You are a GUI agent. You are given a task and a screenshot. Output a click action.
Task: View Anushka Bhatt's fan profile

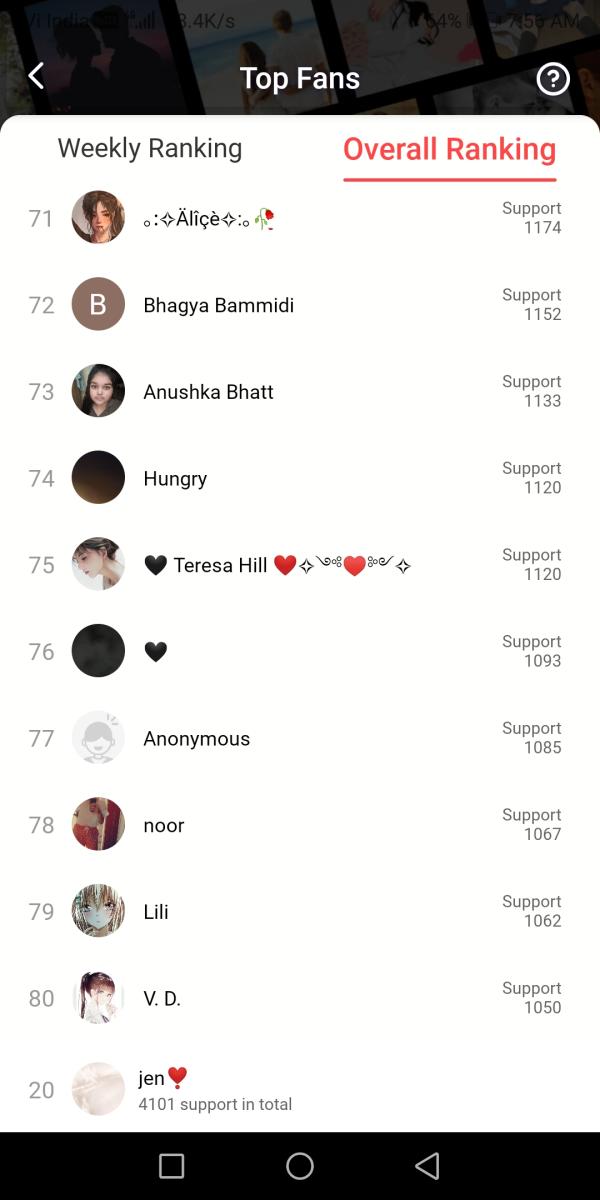[208, 392]
